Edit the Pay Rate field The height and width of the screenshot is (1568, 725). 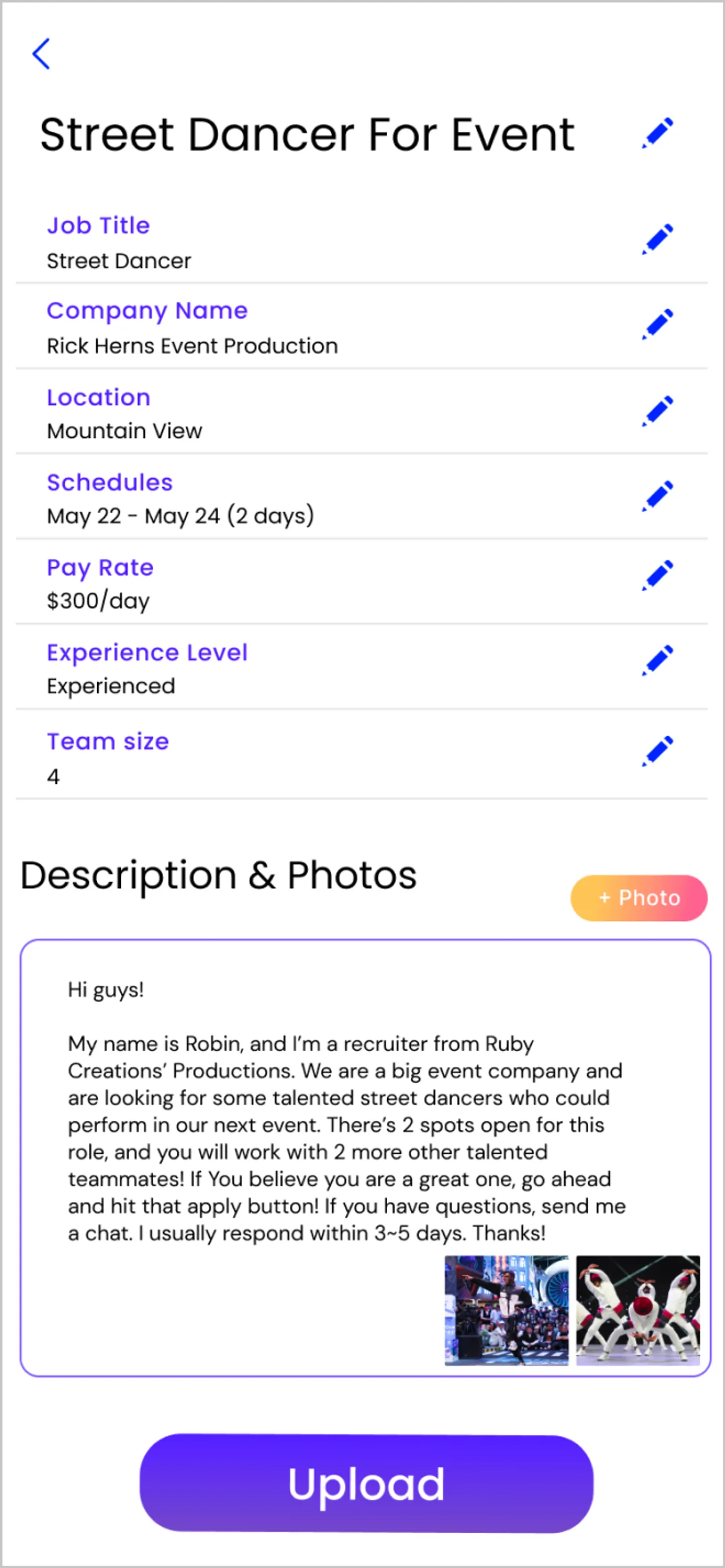658,576
